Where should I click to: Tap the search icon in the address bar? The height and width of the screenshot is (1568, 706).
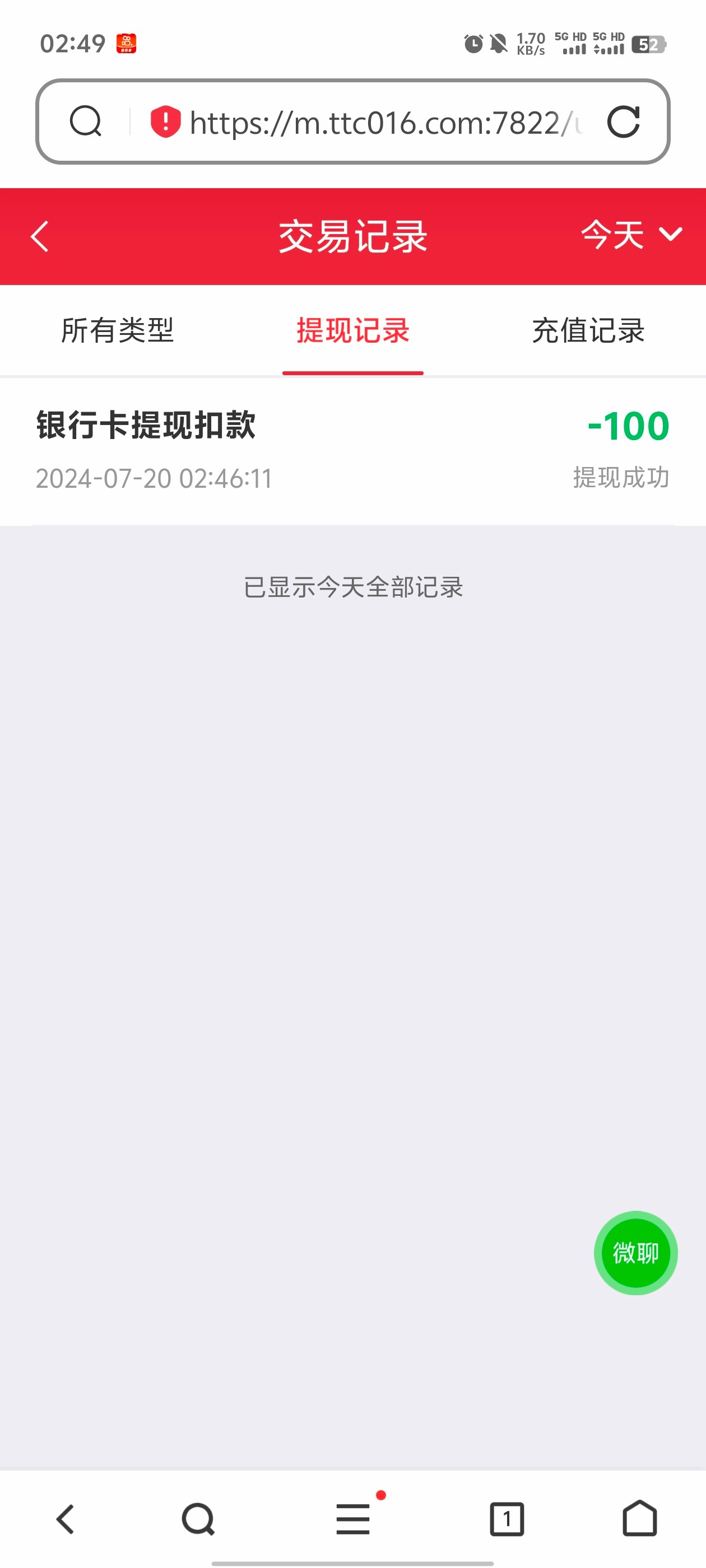click(x=85, y=121)
